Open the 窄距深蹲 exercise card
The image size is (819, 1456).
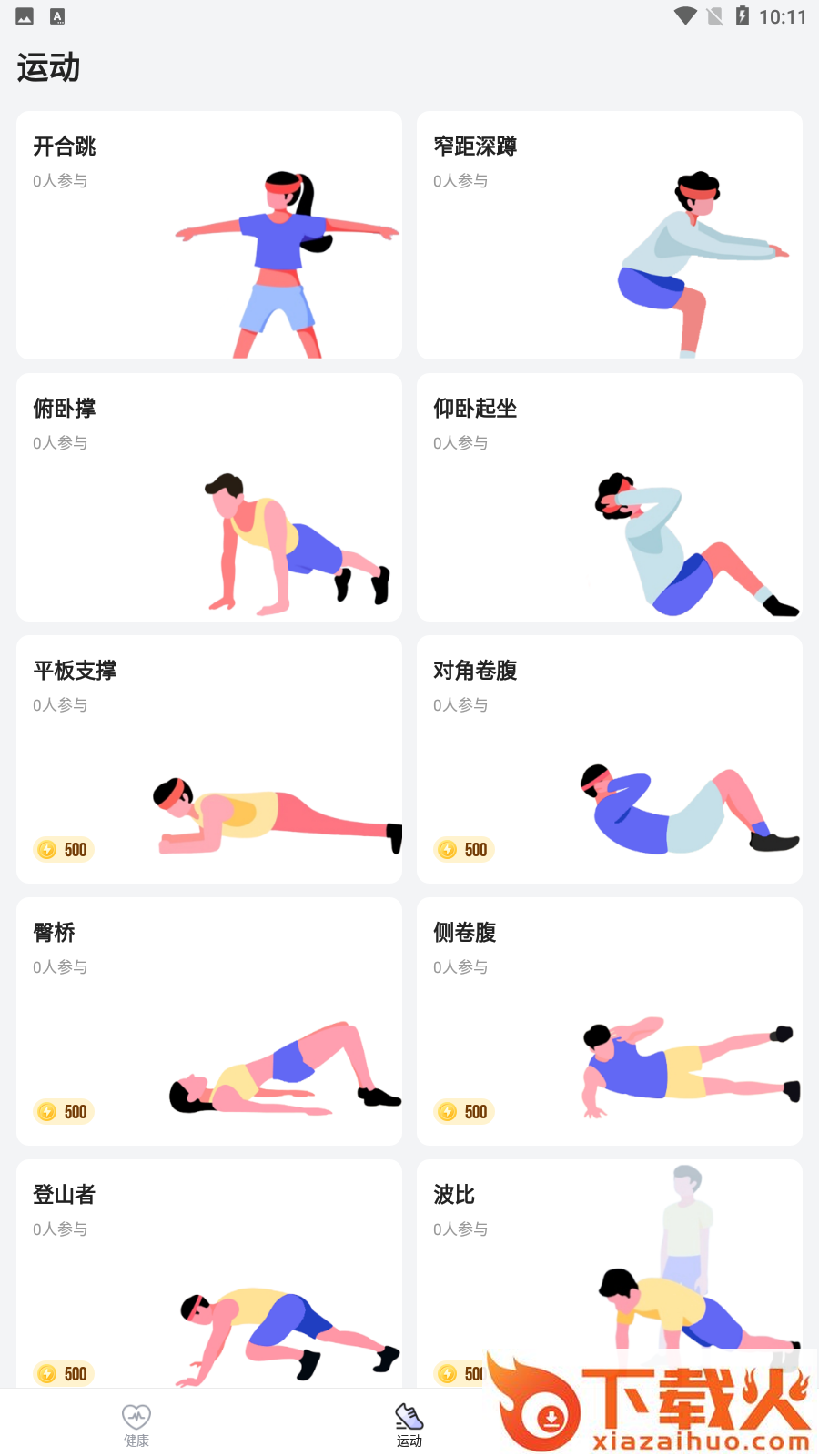(x=609, y=235)
